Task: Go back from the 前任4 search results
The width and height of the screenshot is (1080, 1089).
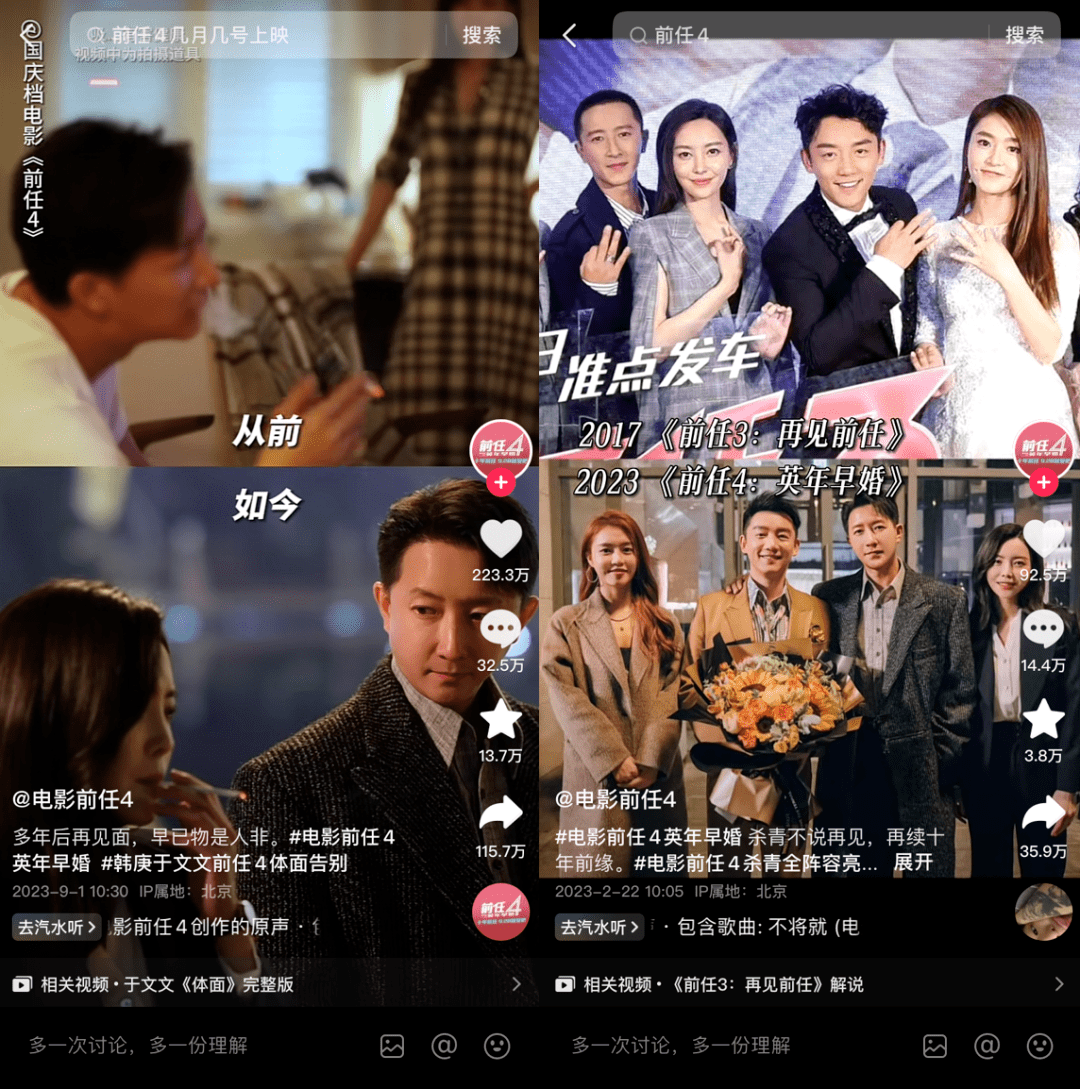Action: pos(570,36)
